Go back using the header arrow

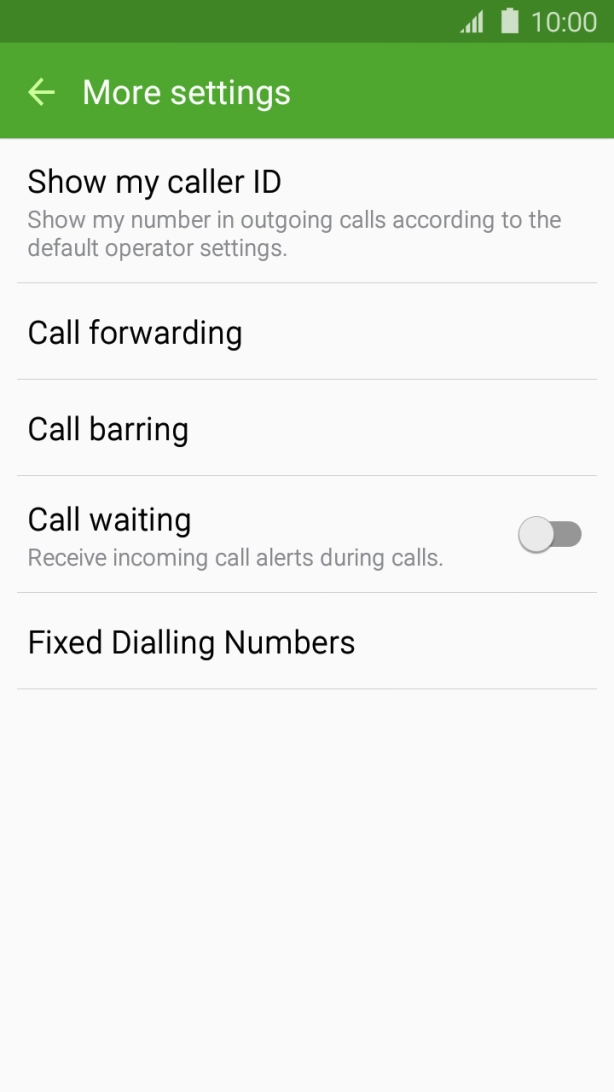click(x=41, y=92)
